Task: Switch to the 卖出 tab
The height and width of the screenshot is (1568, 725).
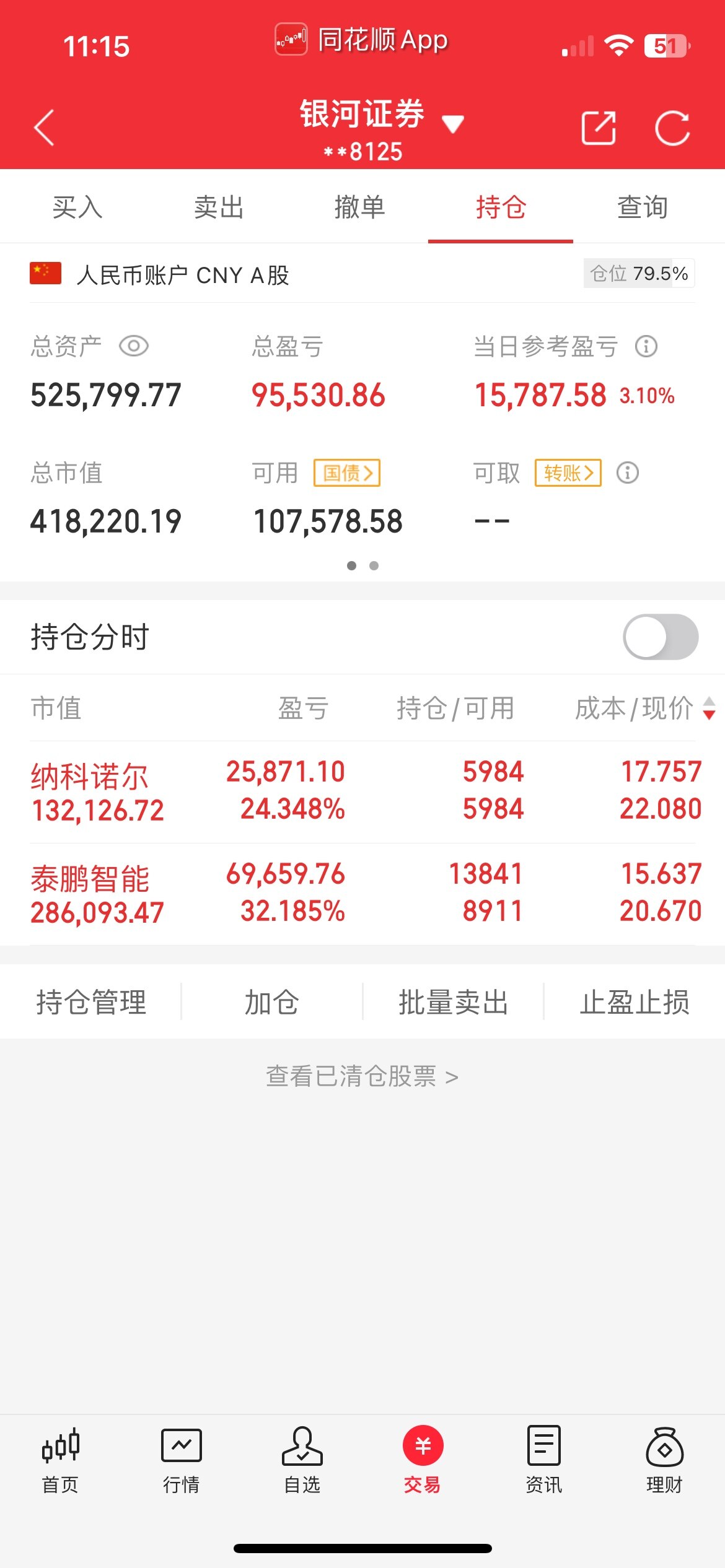Action: coord(219,207)
